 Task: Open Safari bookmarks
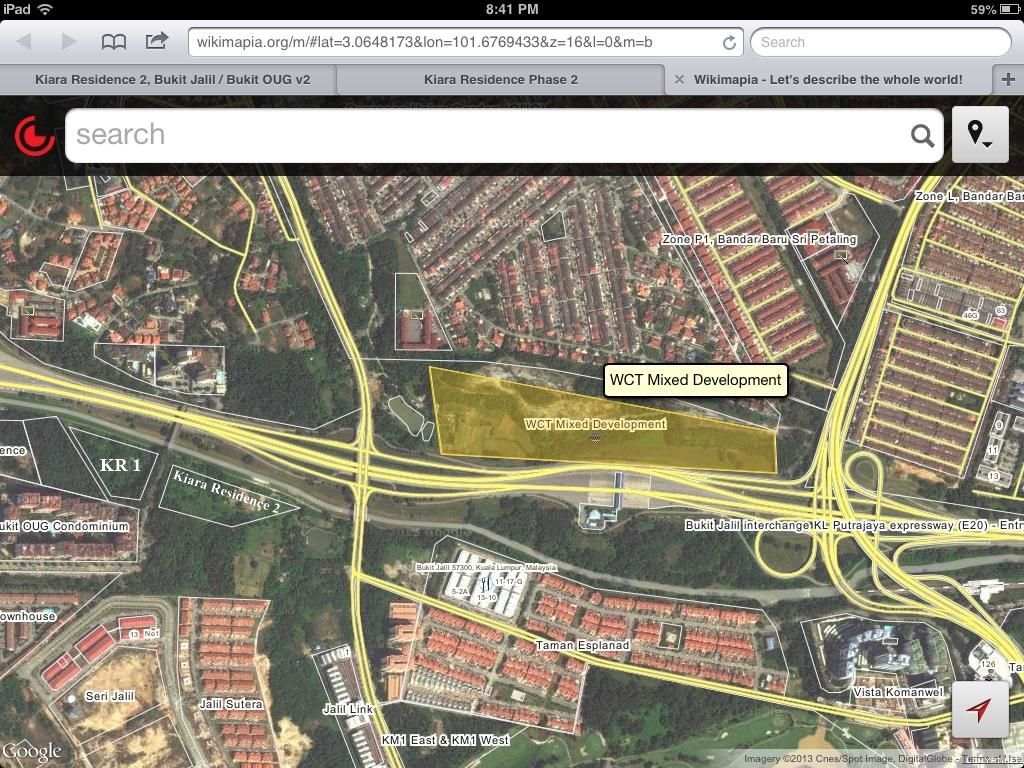point(114,42)
